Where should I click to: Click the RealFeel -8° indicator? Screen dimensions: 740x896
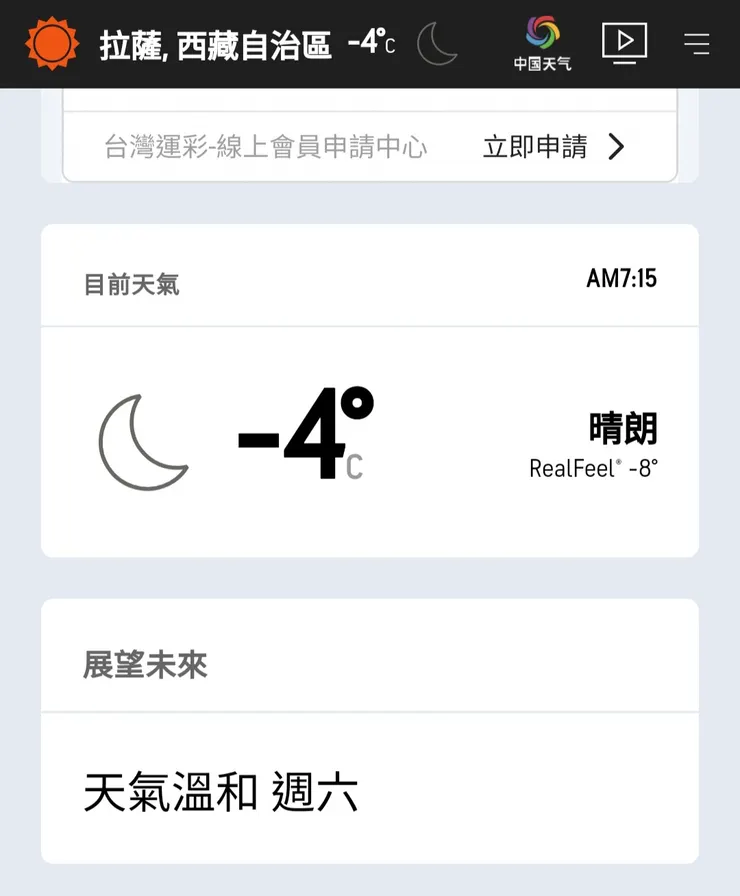click(594, 468)
